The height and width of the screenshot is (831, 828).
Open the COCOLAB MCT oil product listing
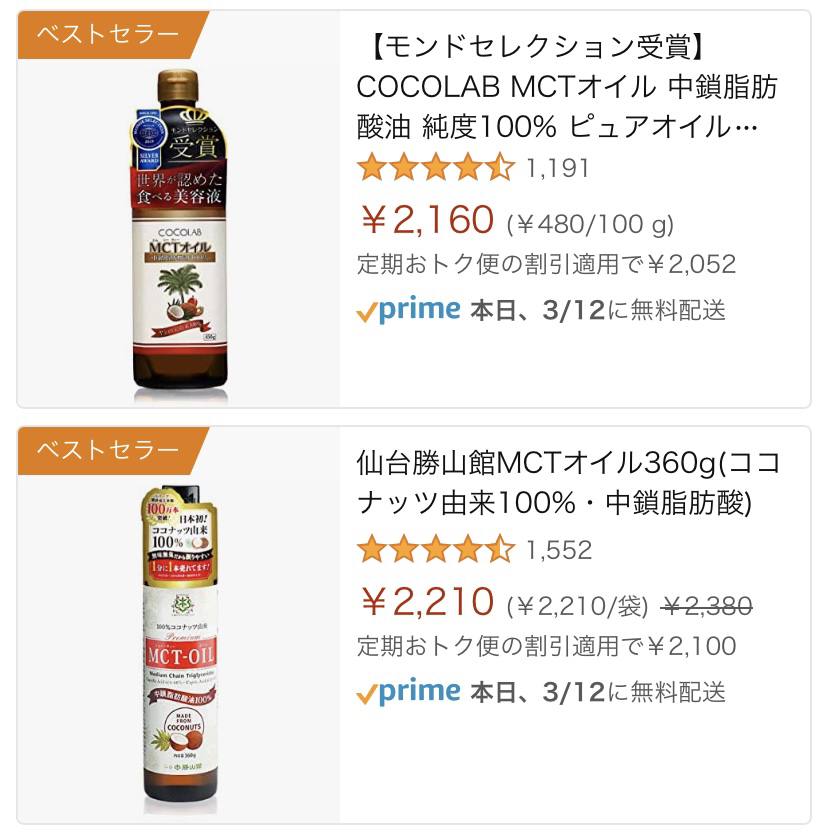(566, 87)
